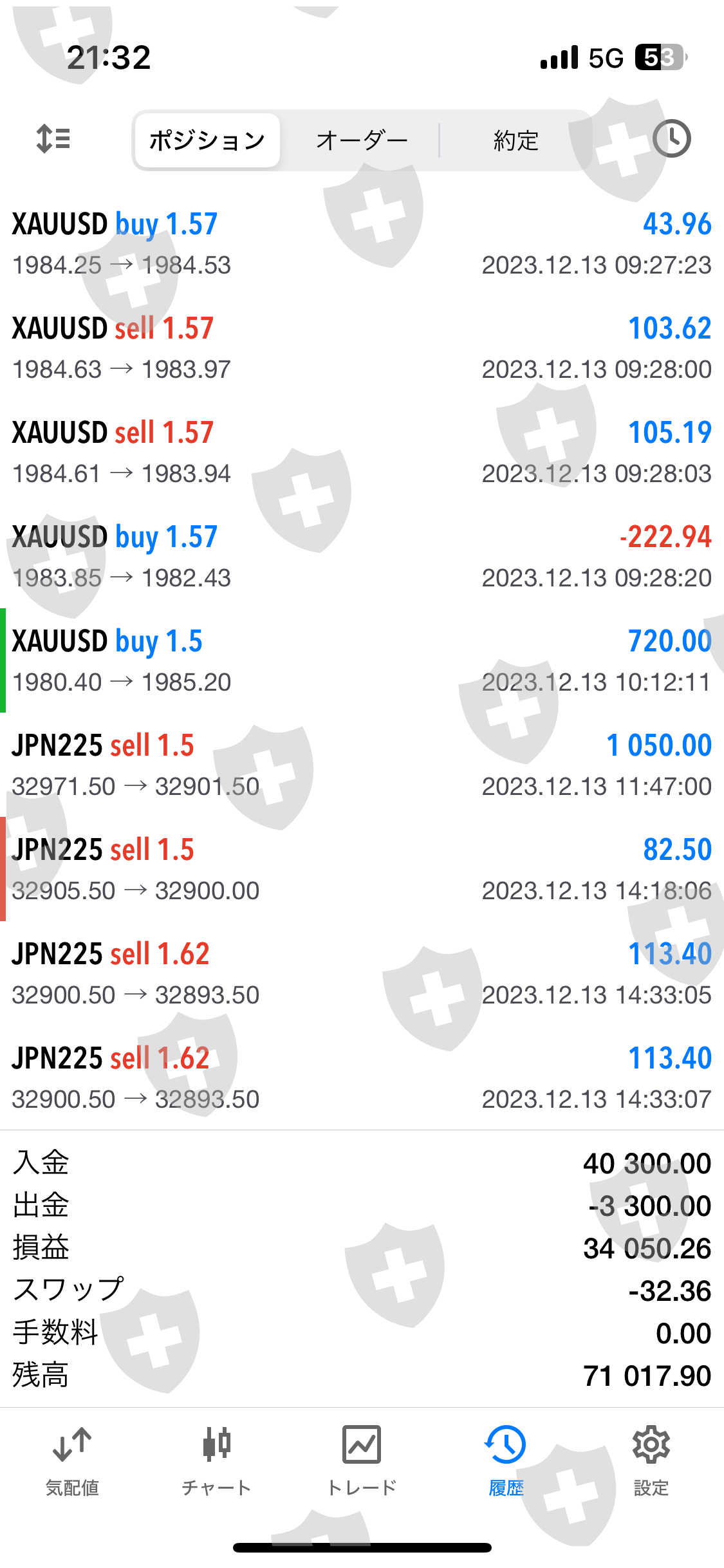Select the 履歴 tab
The width and height of the screenshot is (724, 1568).
click(506, 1461)
